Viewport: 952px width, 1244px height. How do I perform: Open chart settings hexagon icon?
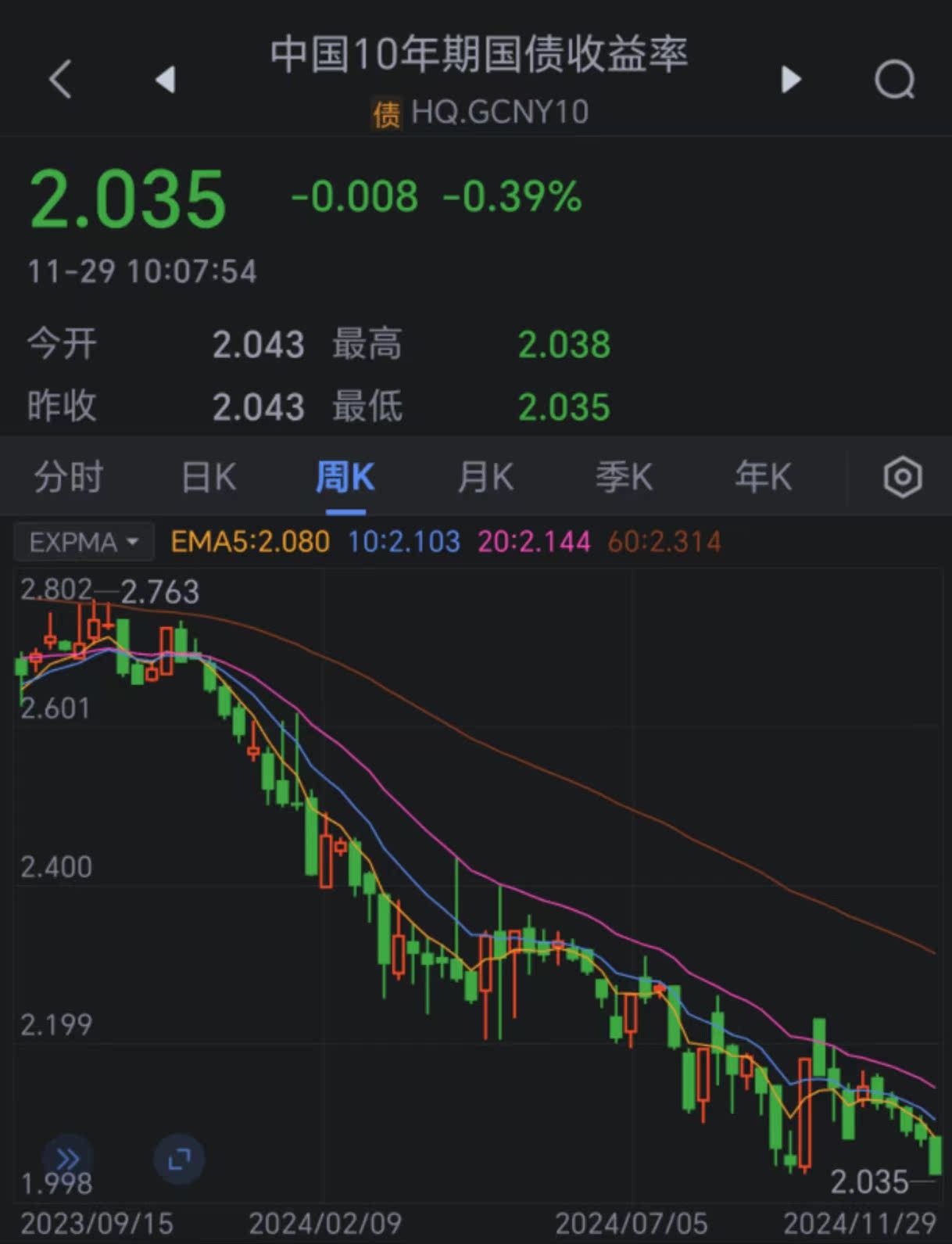click(902, 477)
